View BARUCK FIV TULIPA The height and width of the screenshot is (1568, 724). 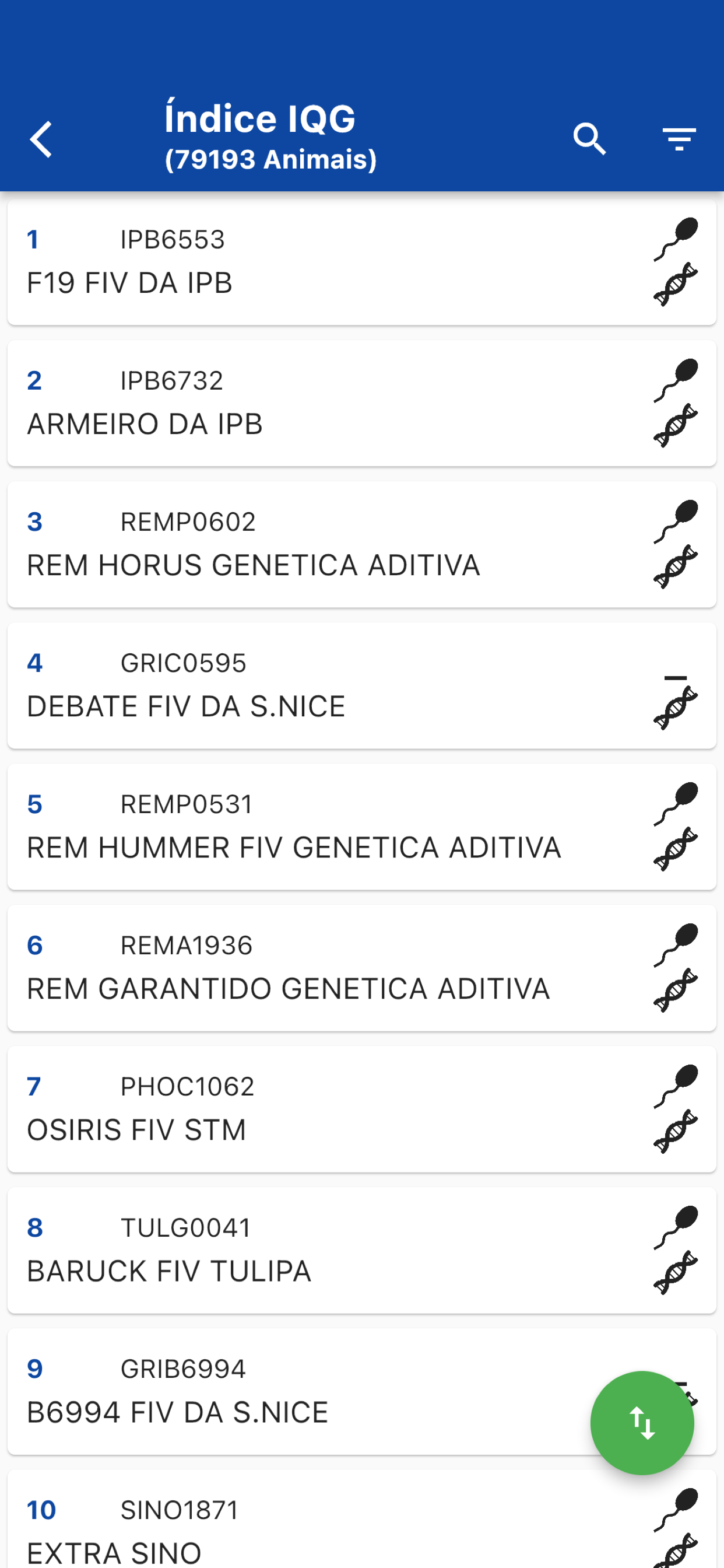tap(362, 1251)
